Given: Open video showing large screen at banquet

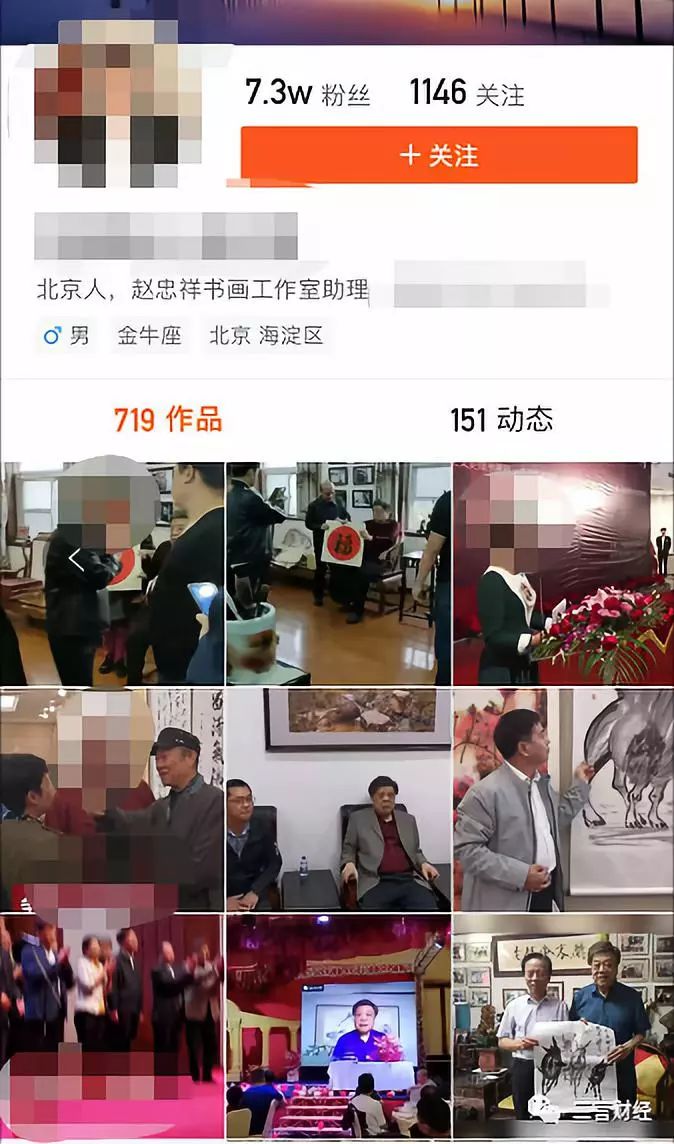Looking at the screenshot, I should 338,1025.
